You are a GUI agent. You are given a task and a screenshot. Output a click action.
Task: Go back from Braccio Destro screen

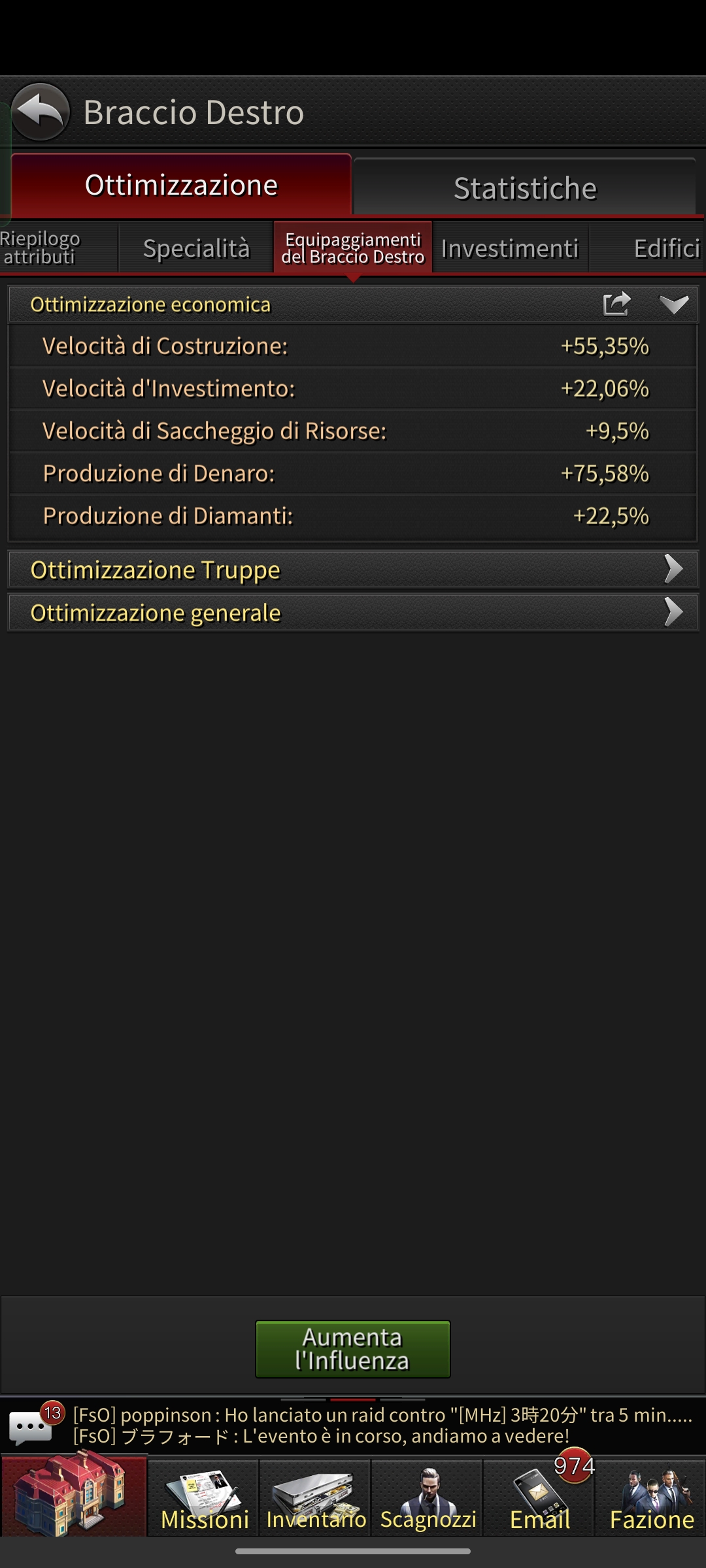click(41, 112)
